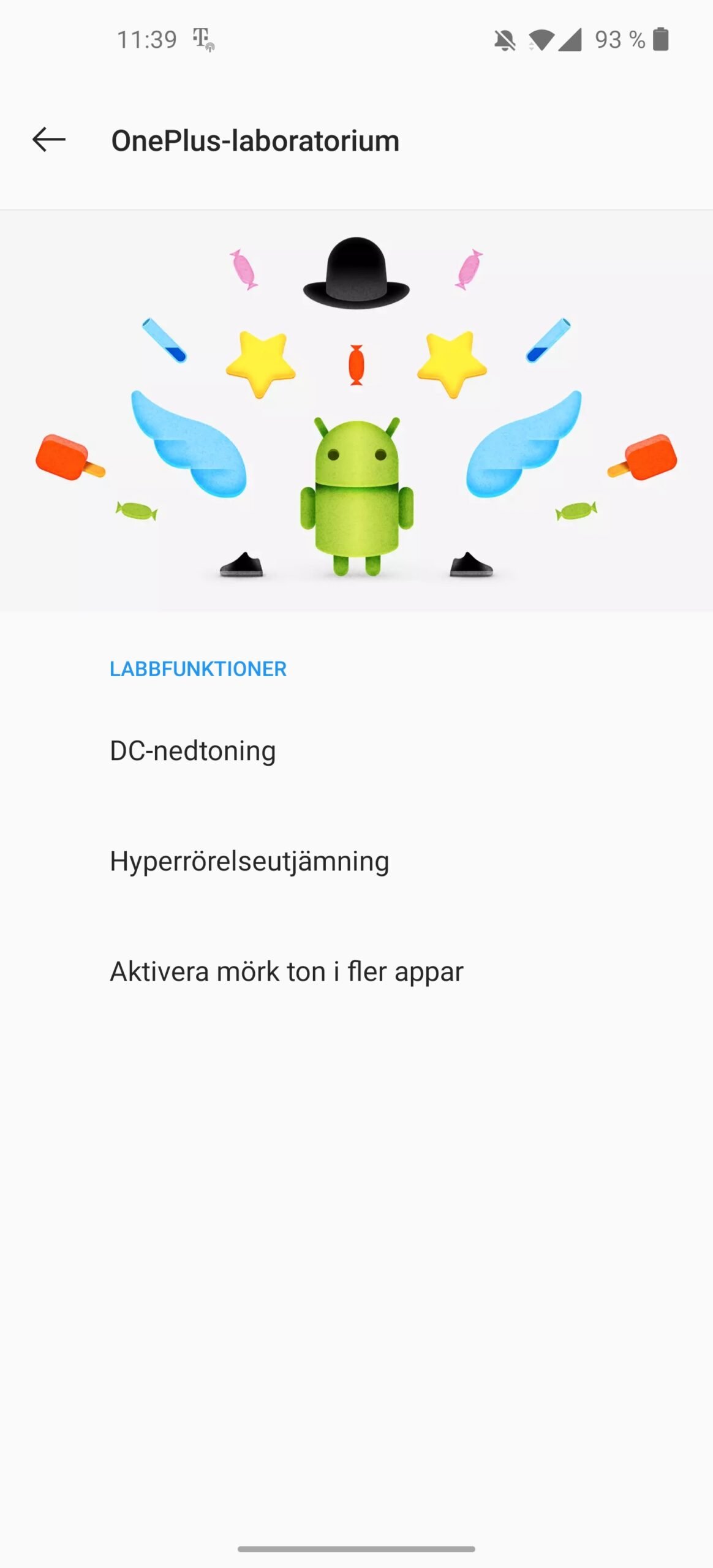
Task: Select Aktivera mörk ton i fler appar
Action: pyautogui.click(x=356, y=971)
